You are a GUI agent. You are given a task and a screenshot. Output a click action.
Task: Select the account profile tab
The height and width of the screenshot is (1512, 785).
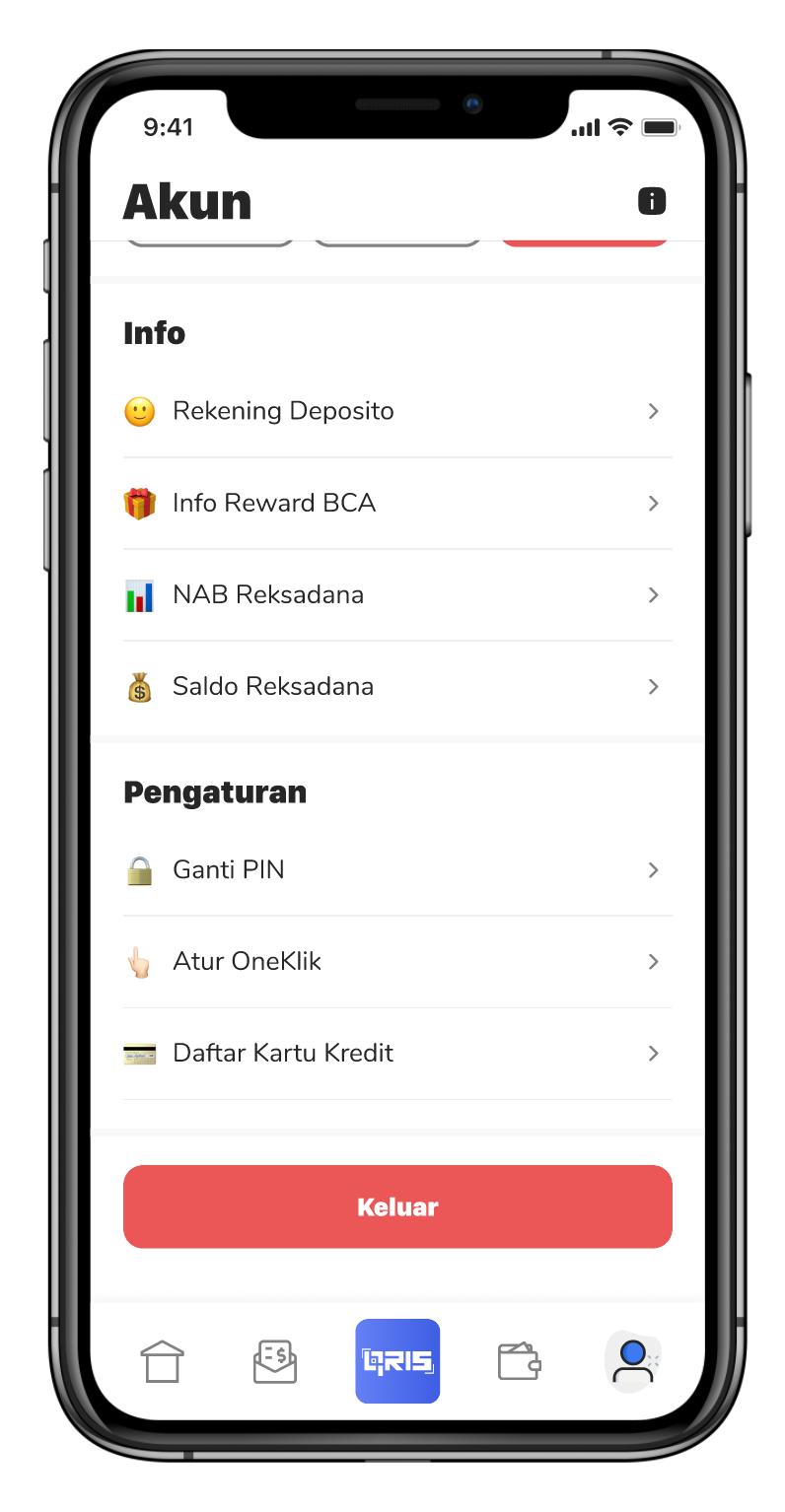point(632,1361)
